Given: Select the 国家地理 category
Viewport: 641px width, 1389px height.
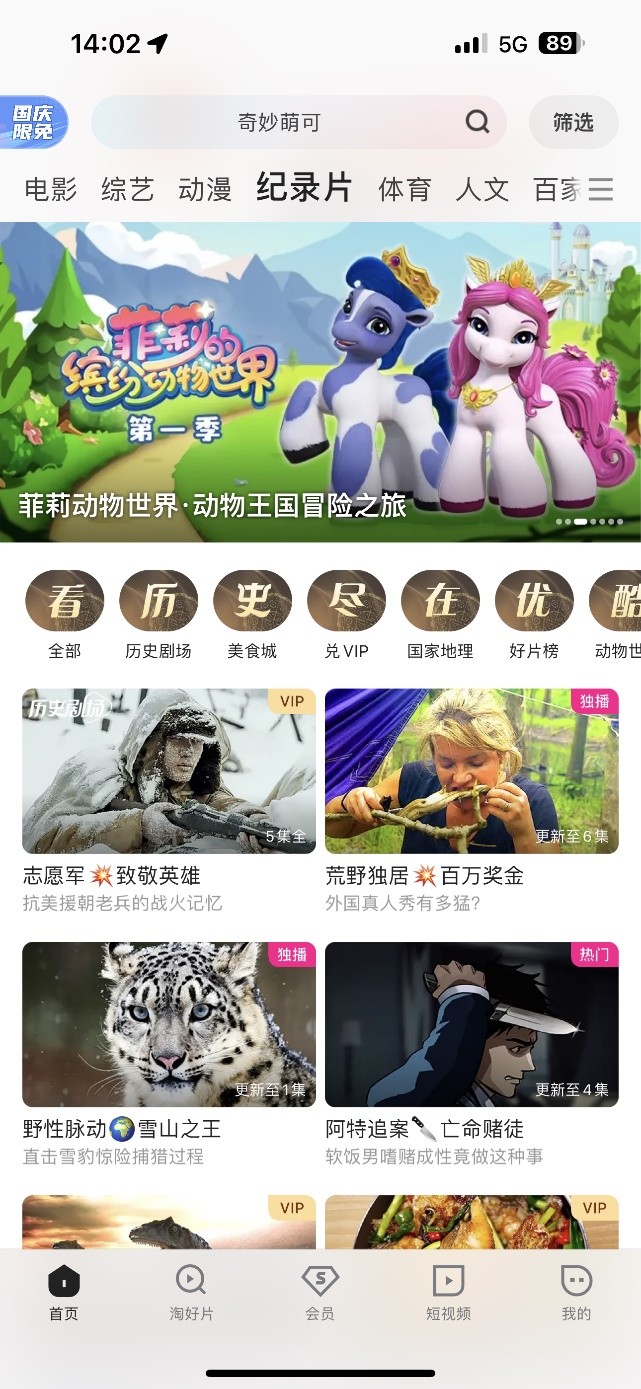Looking at the screenshot, I should (440, 613).
